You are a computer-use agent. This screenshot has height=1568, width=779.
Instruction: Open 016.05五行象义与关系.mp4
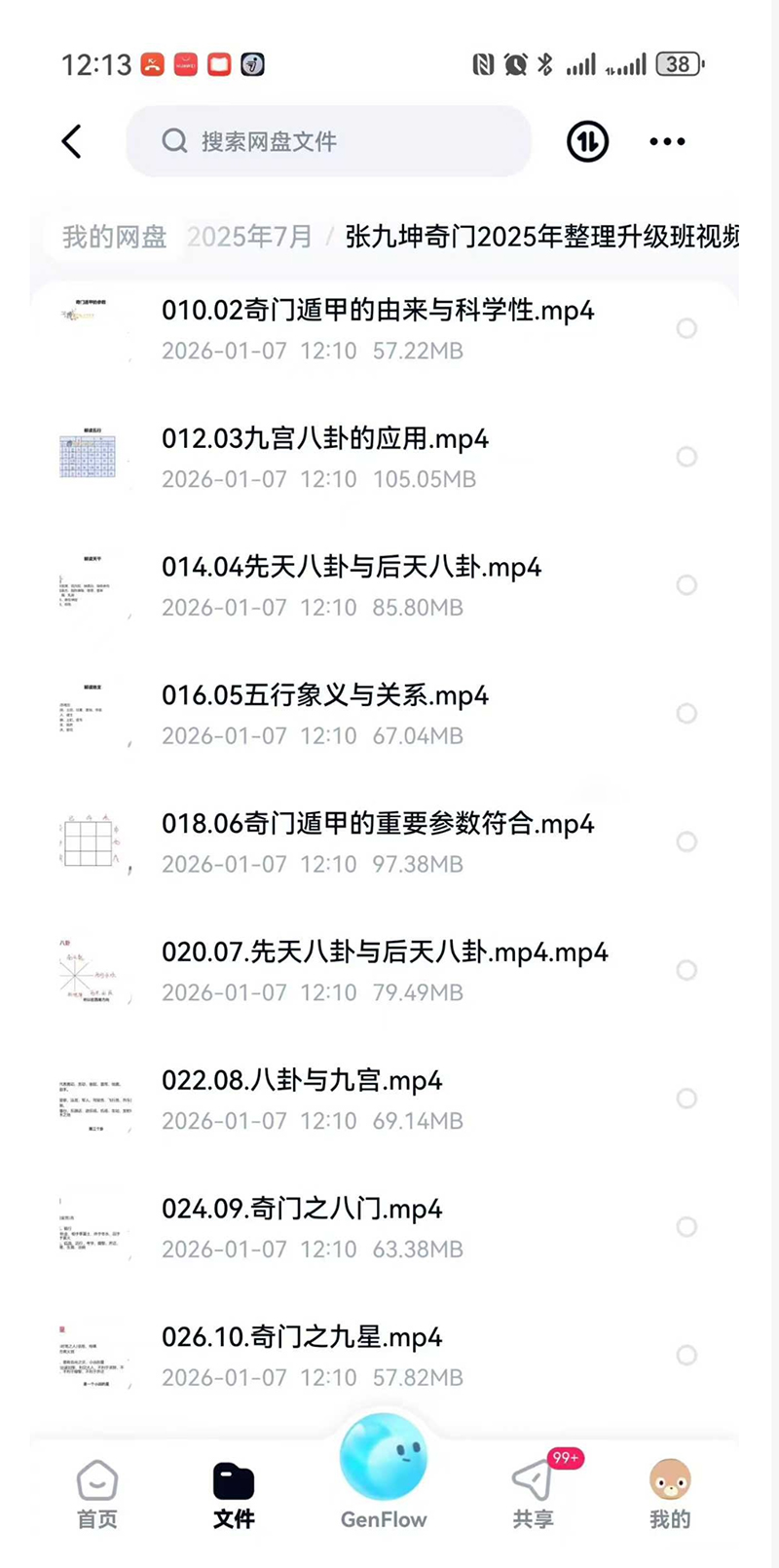coord(324,696)
